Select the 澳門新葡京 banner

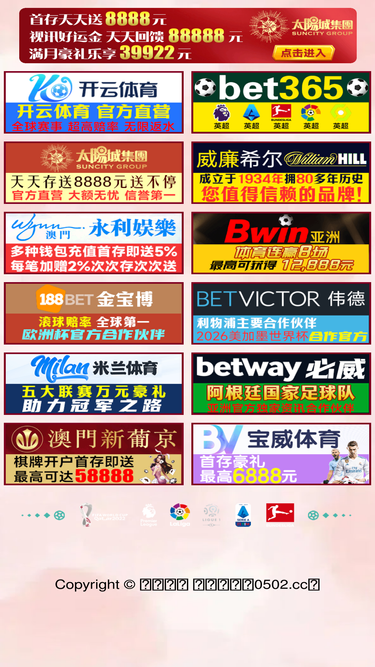(x=94, y=454)
